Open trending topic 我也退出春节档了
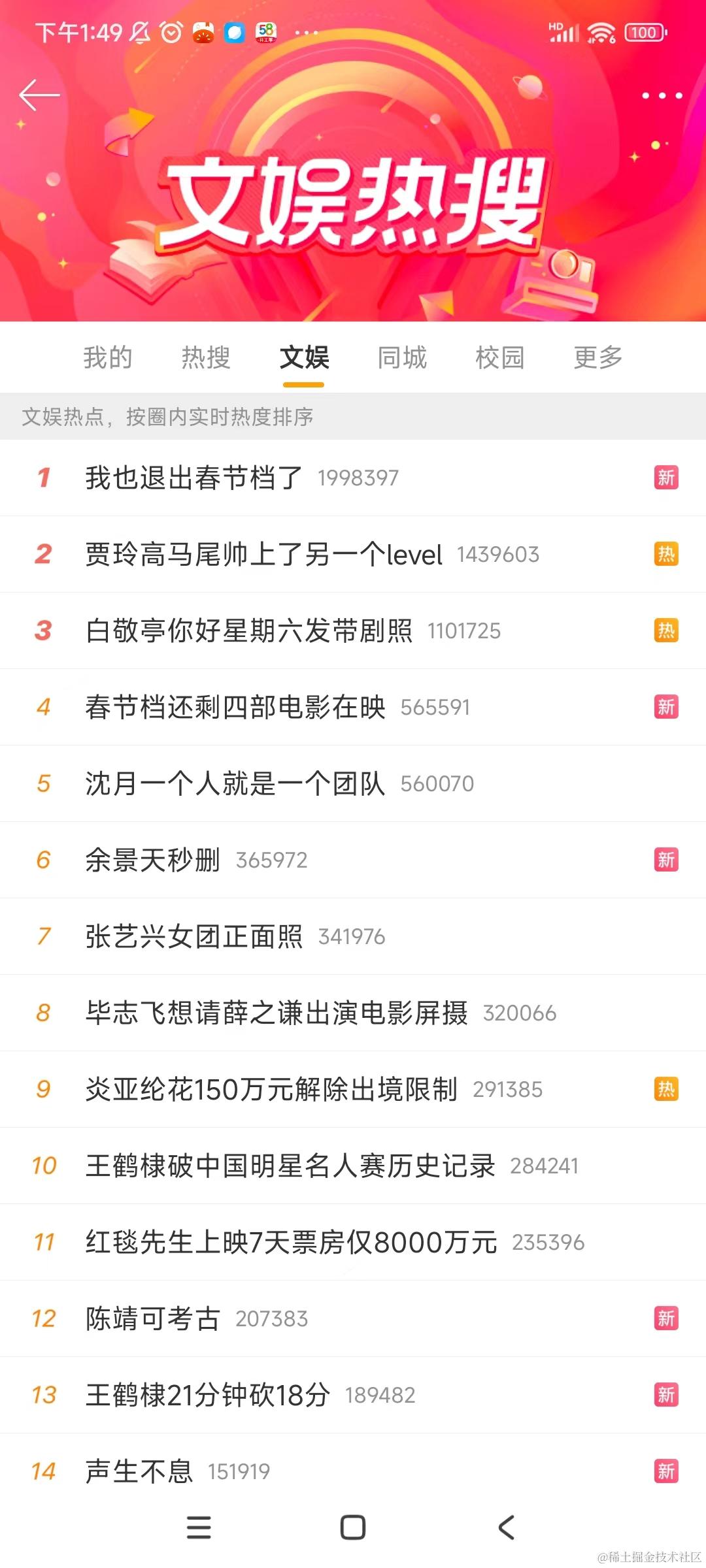 pyautogui.click(x=193, y=478)
